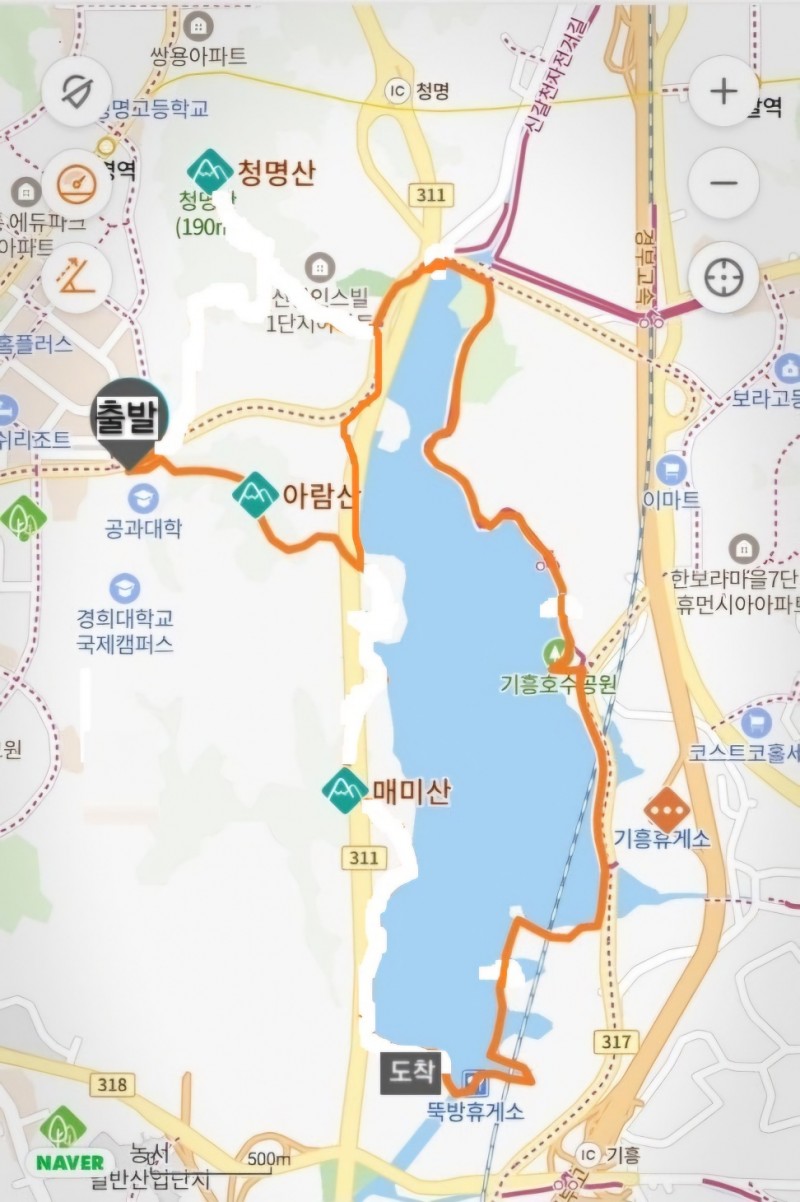Select the 아람산 mountain marker
Screen dimensions: 800x1202
(256, 494)
